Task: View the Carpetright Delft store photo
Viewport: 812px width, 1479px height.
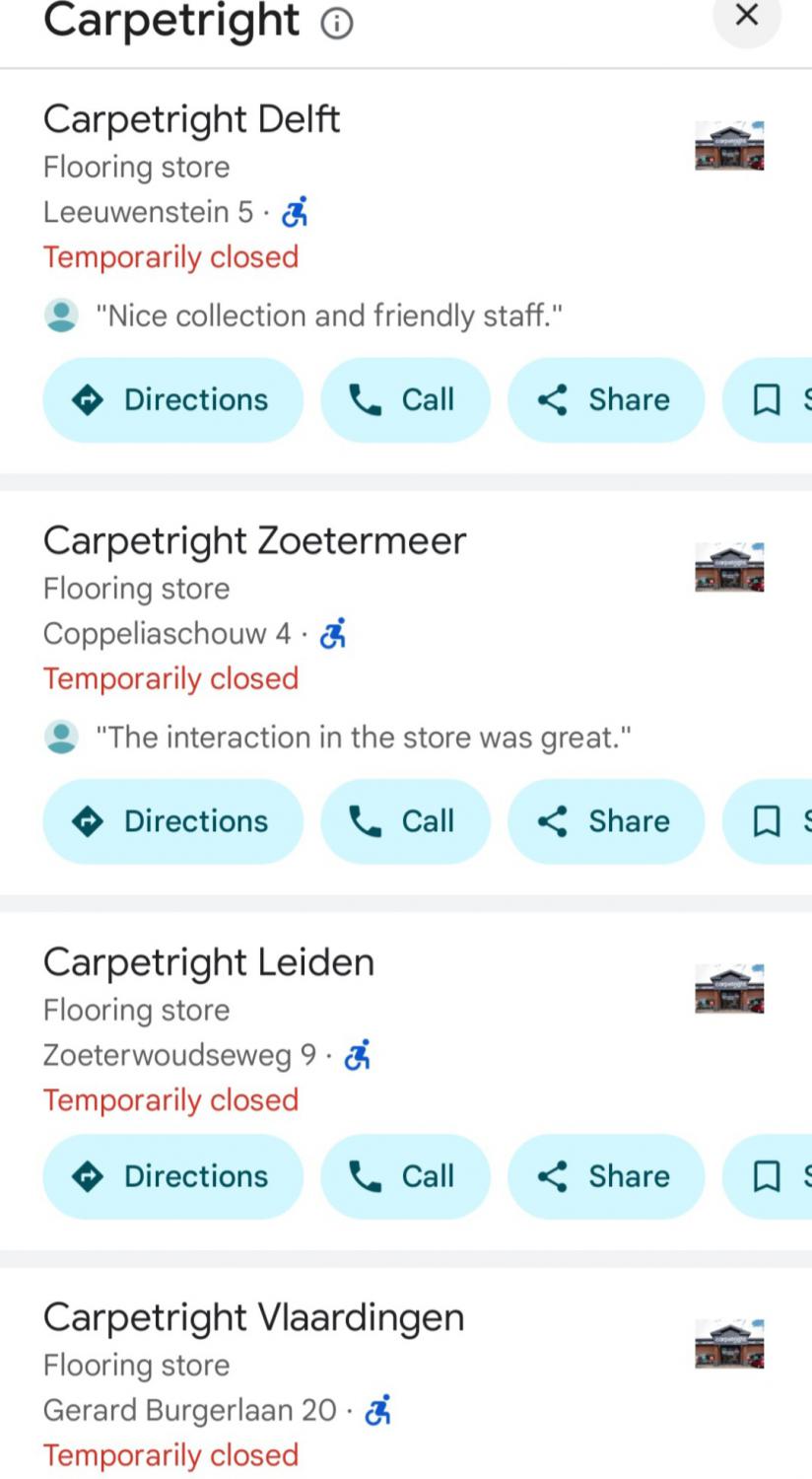Action: [x=729, y=146]
